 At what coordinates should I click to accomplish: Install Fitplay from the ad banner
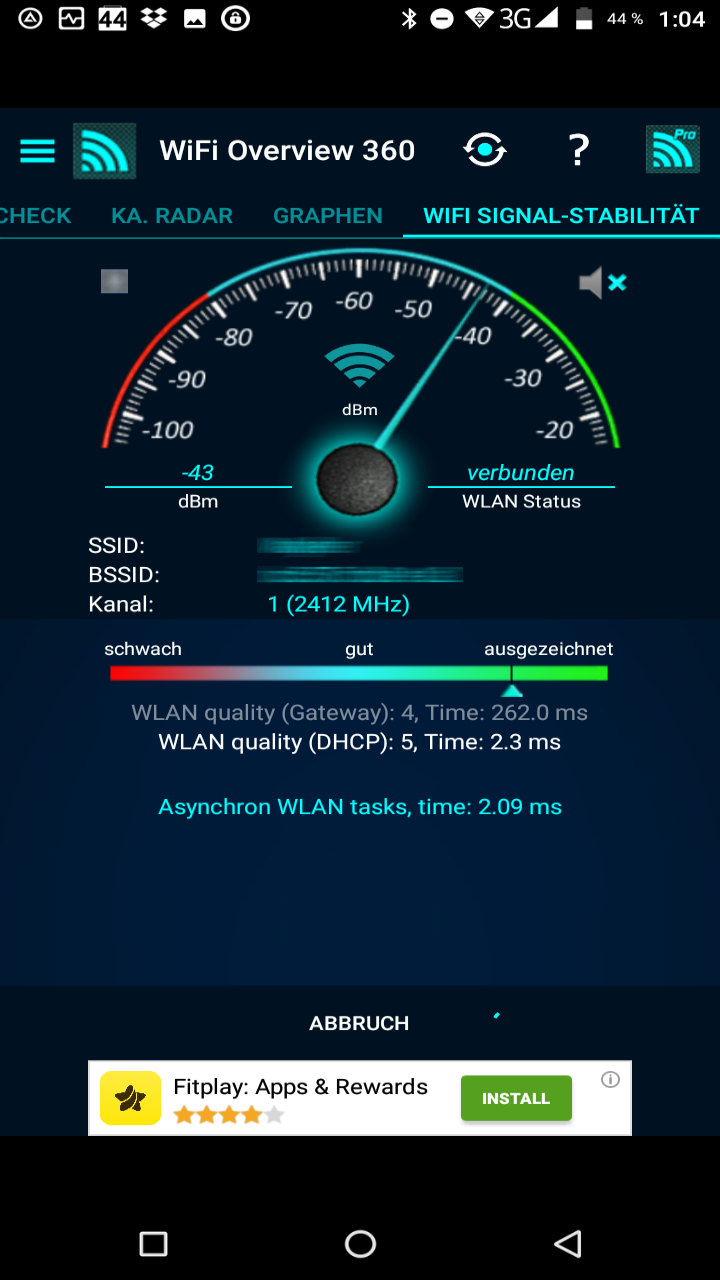pos(516,1098)
